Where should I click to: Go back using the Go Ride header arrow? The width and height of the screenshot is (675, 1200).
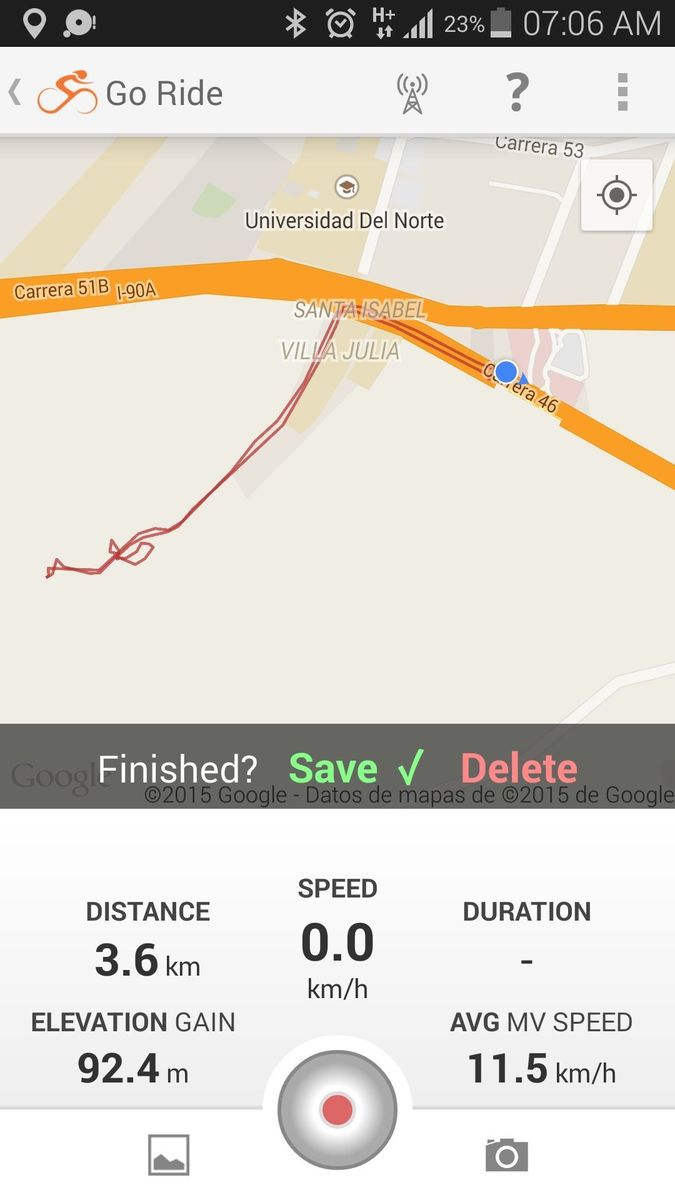point(16,93)
